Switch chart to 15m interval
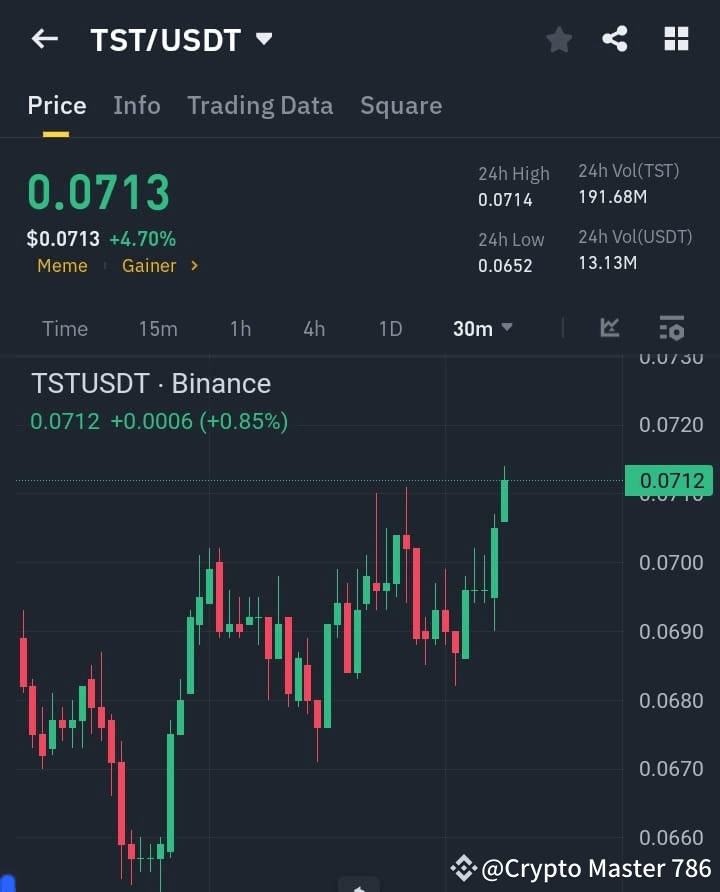The image size is (720, 892). click(x=158, y=328)
